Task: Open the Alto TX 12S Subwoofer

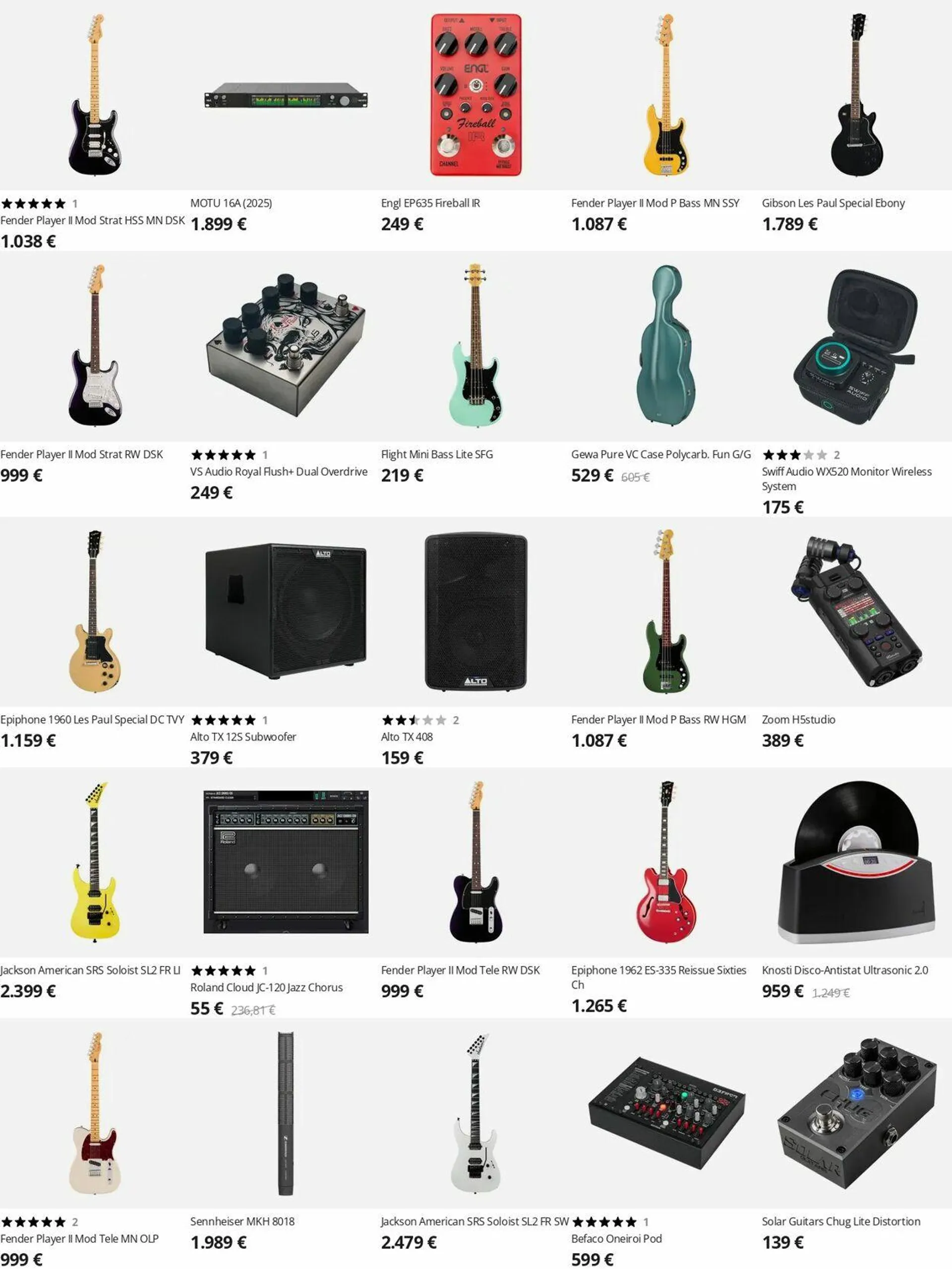Action: (x=243, y=736)
